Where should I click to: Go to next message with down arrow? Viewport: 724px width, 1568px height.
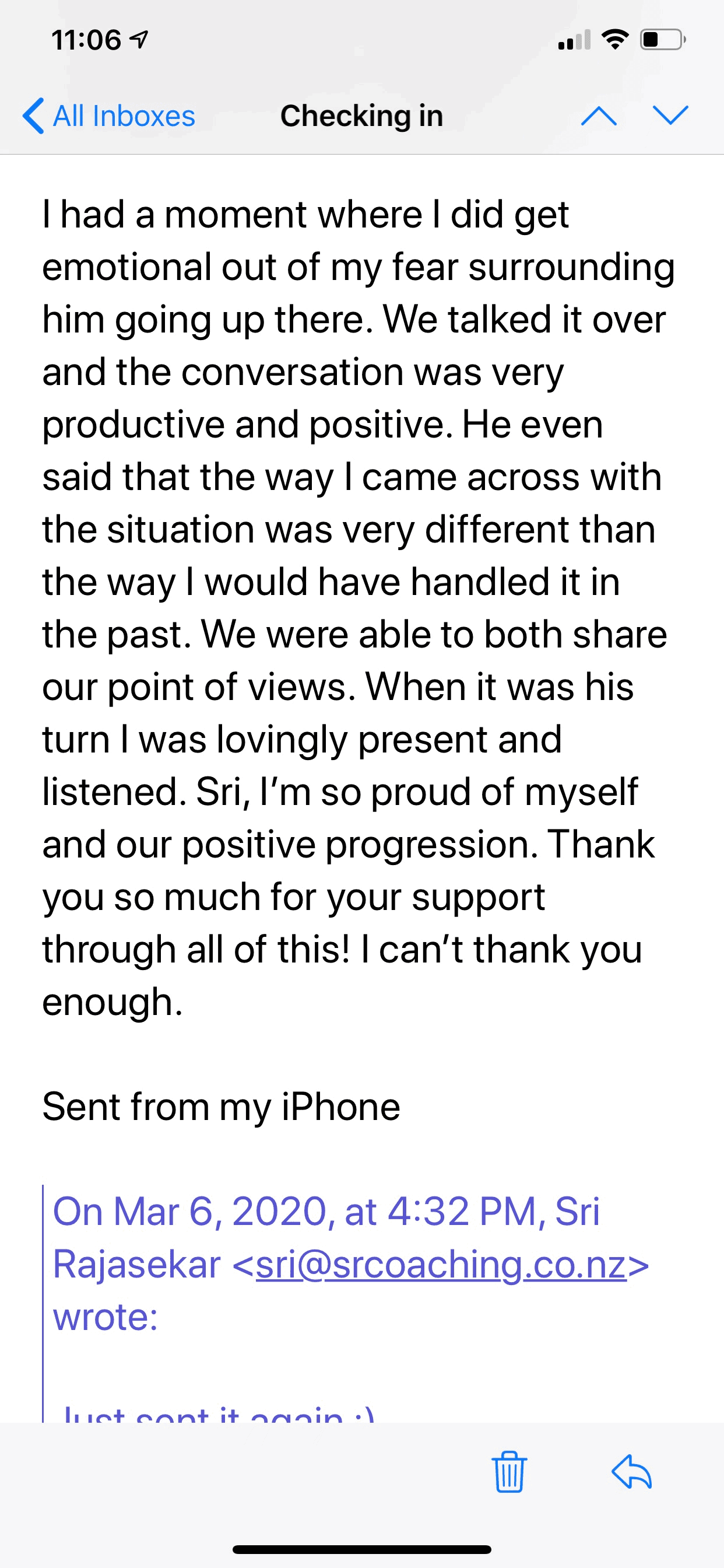coord(670,115)
